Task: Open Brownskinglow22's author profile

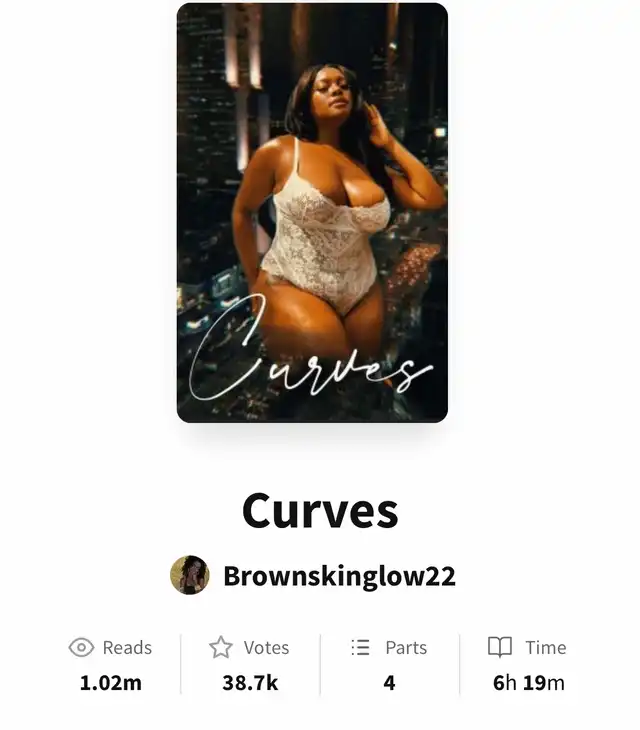Action: coord(339,576)
